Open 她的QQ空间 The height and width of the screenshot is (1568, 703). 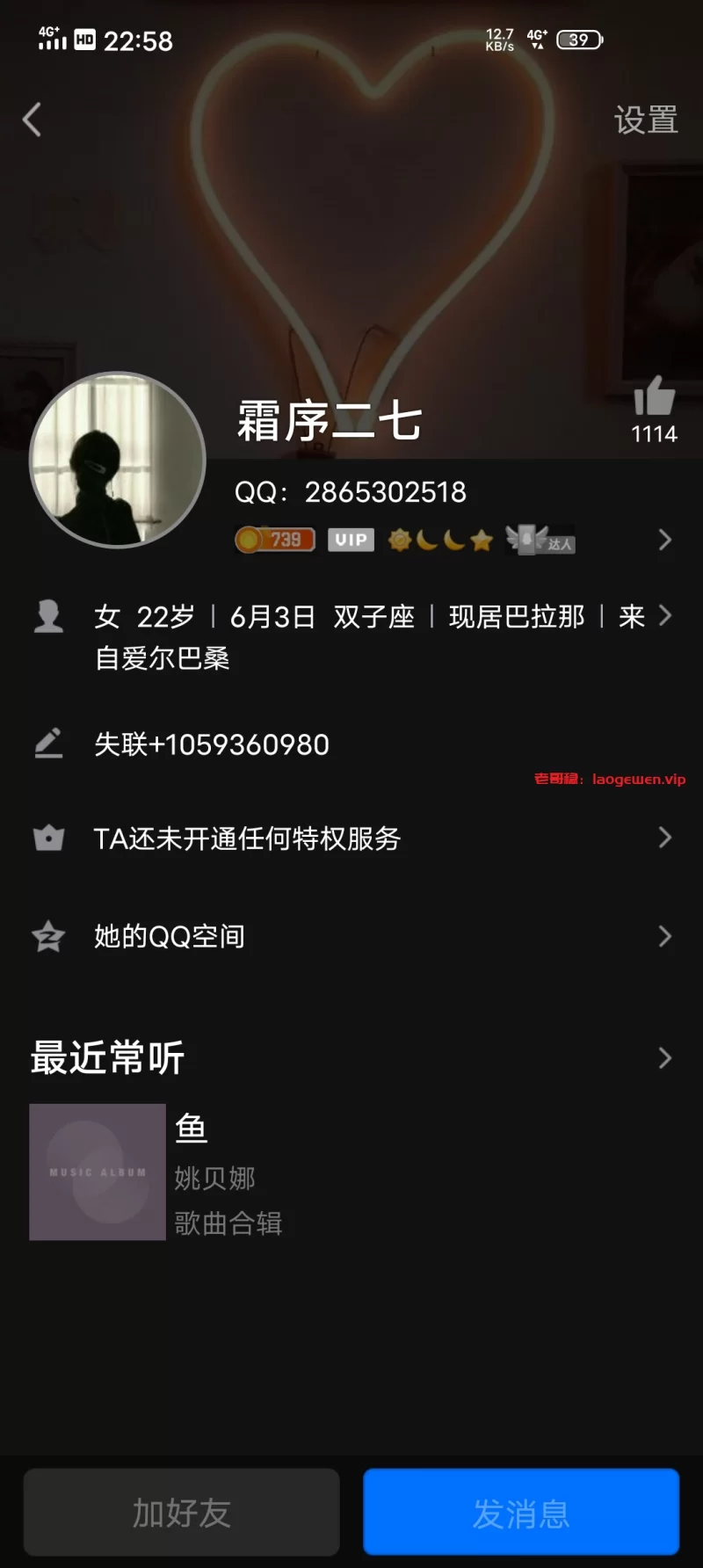[x=351, y=936]
